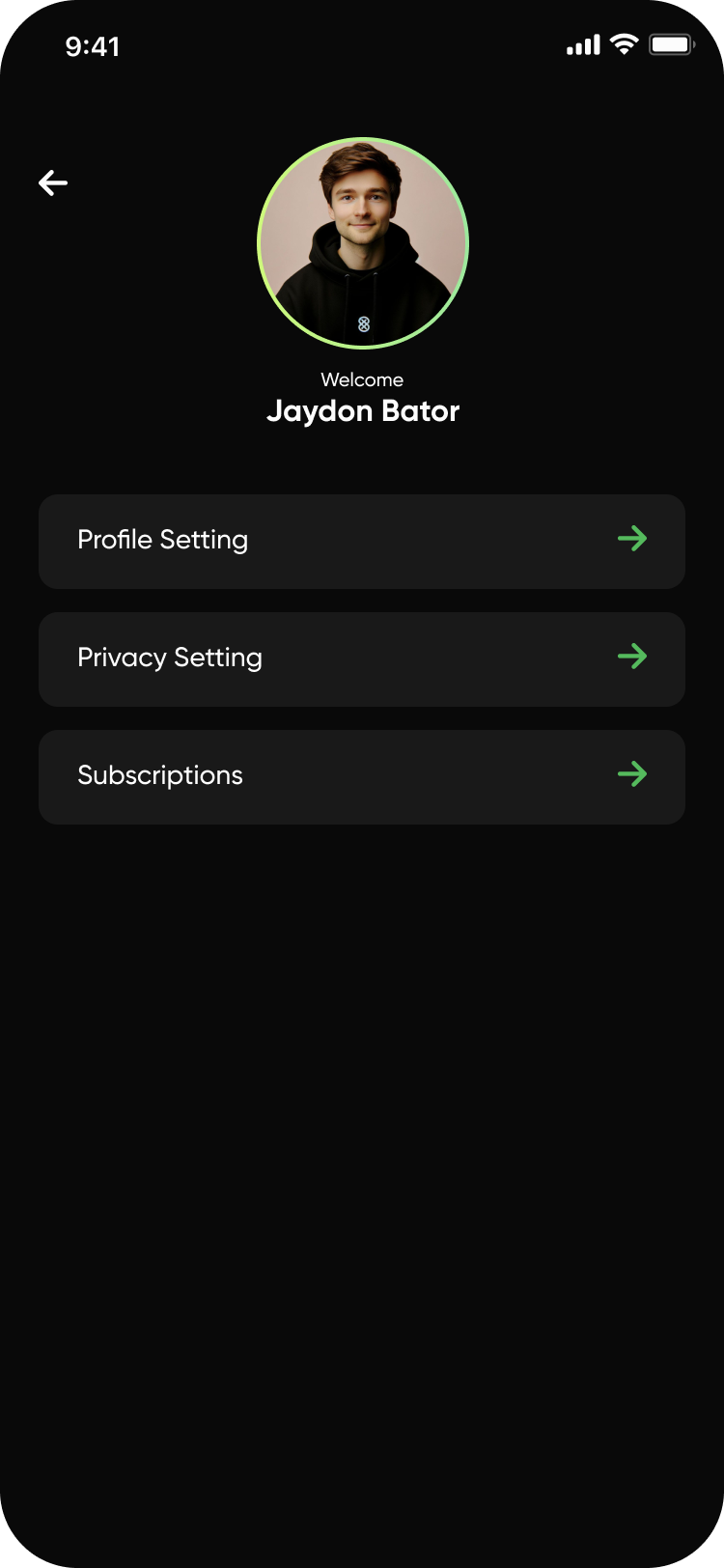This screenshot has height=1568, width=724.
Task: Open Privacy Setting
Action: [x=362, y=659]
